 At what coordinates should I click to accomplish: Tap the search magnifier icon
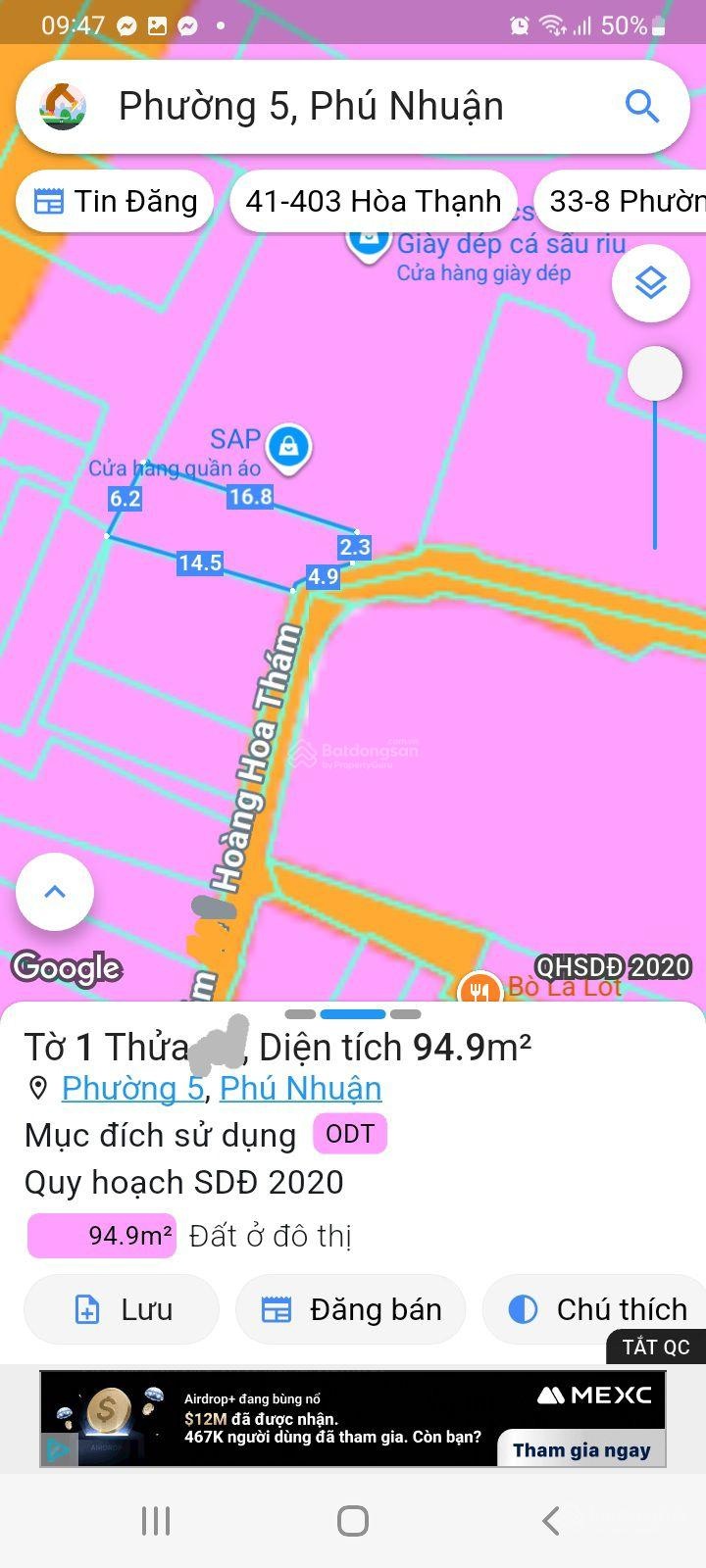(642, 106)
